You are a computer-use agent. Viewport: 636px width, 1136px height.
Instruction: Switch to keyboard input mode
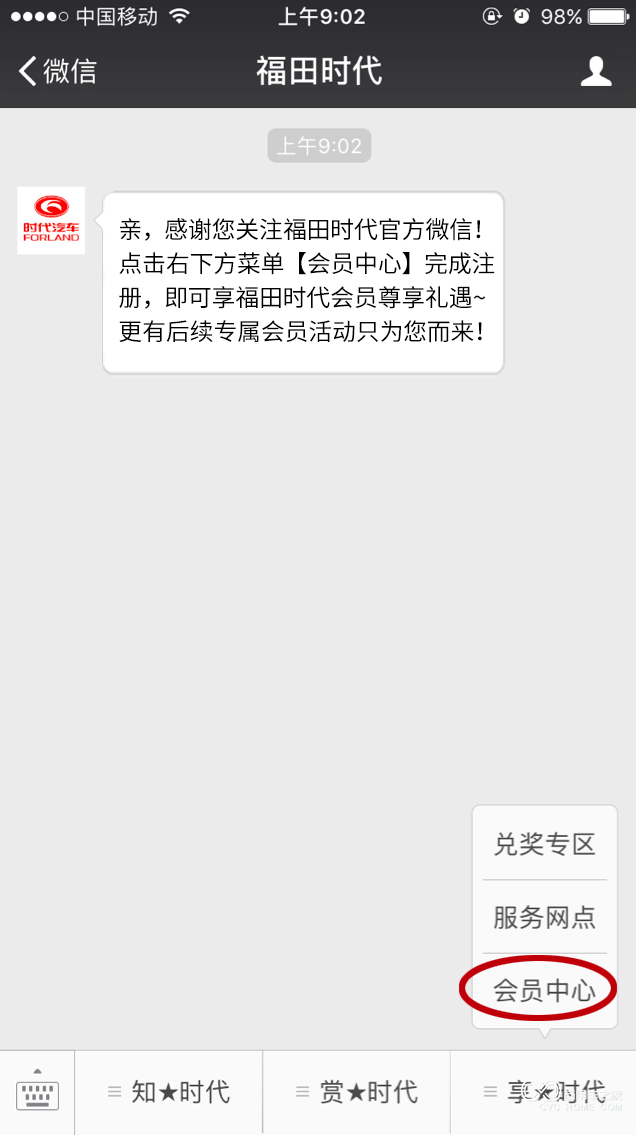tap(37, 1093)
